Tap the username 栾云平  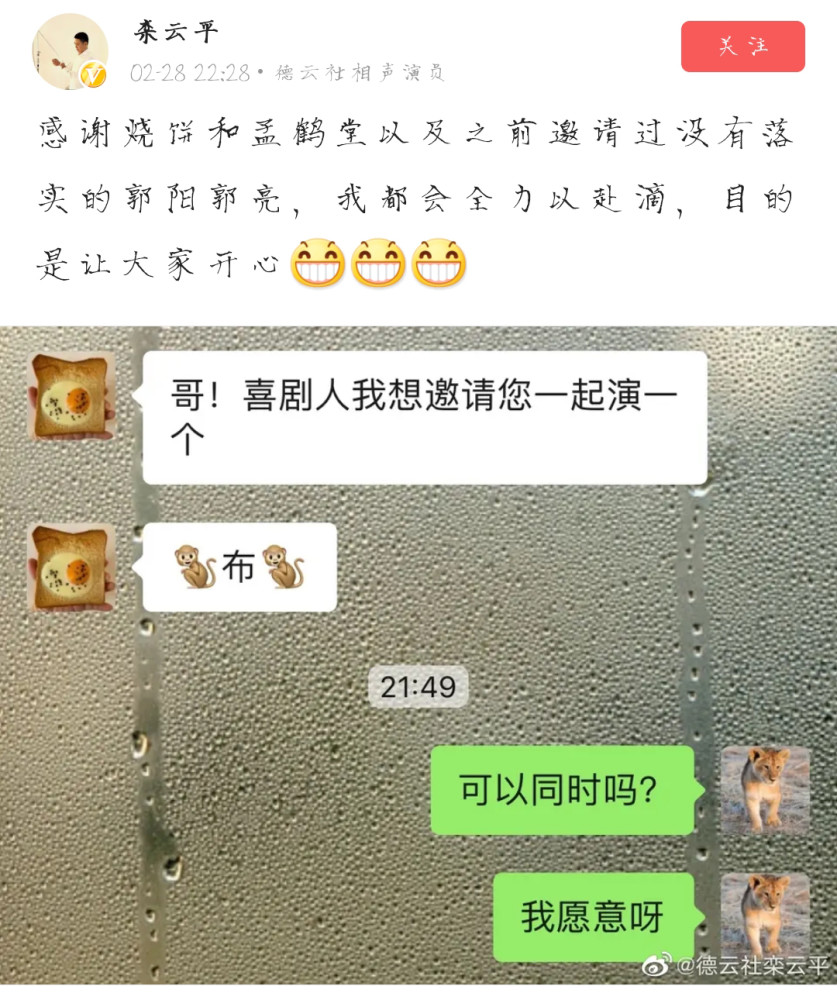click(177, 33)
